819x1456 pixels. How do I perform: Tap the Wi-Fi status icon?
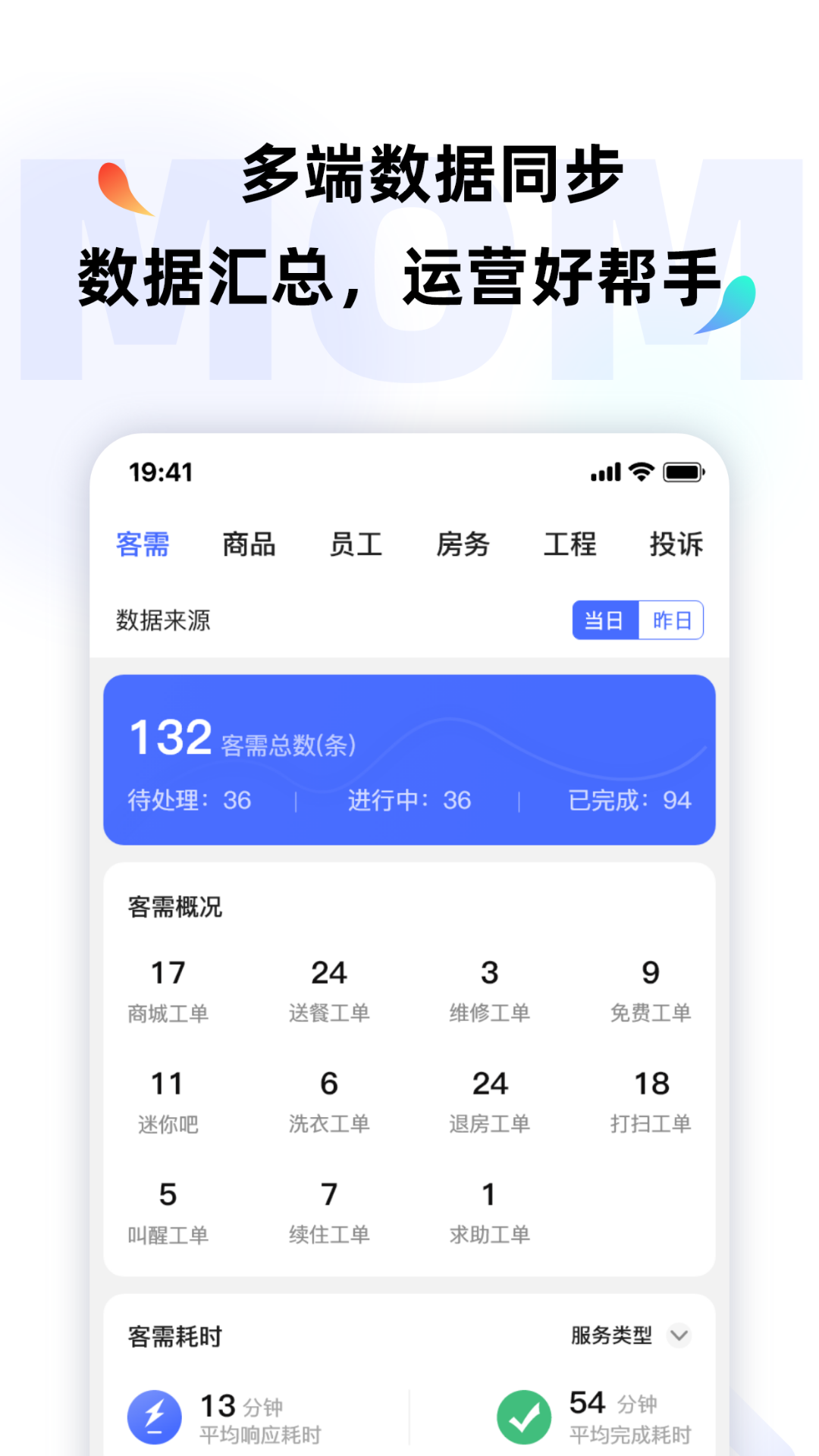(639, 472)
